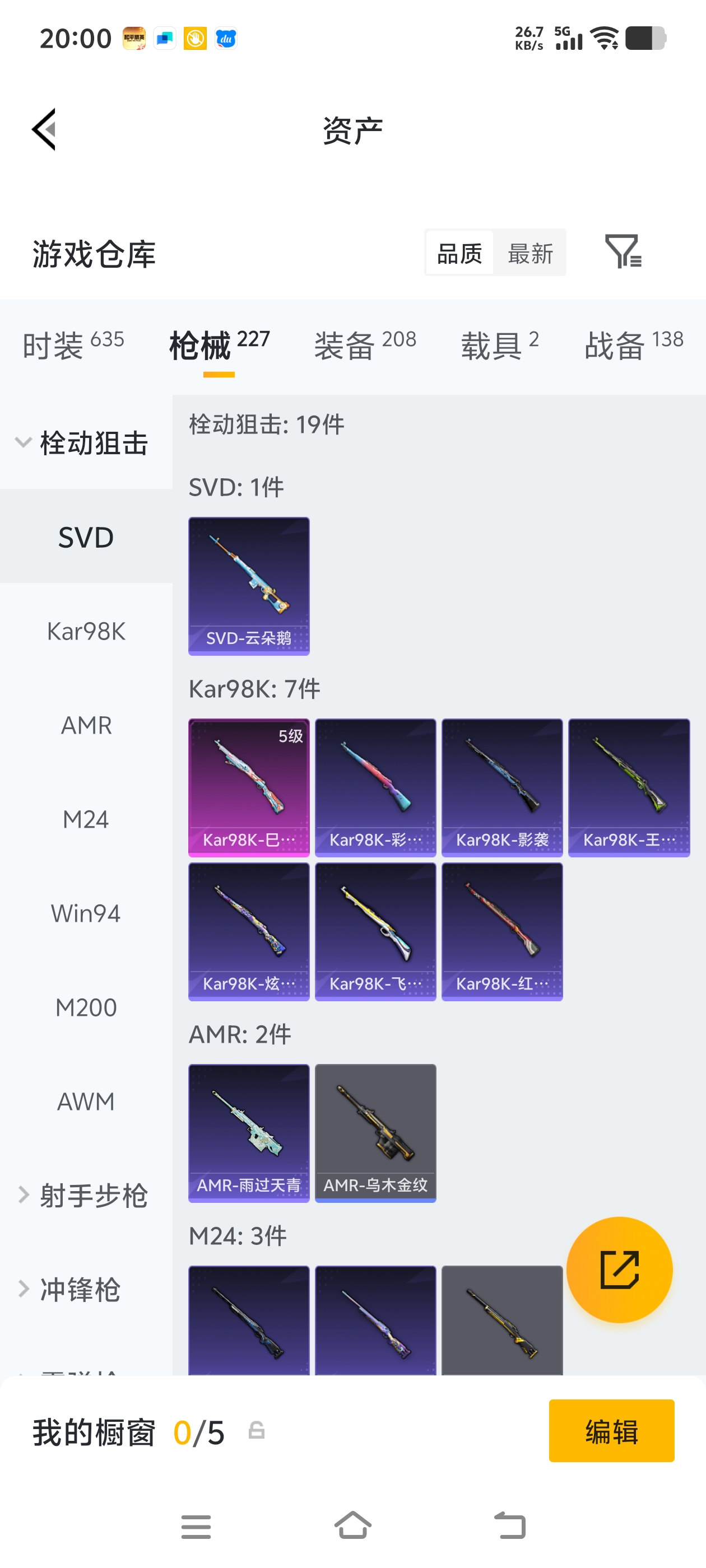The height and width of the screenshot is (1568, 706).
Task: Open the filter icon next to 最新
Action: click(x=623, y=251)
